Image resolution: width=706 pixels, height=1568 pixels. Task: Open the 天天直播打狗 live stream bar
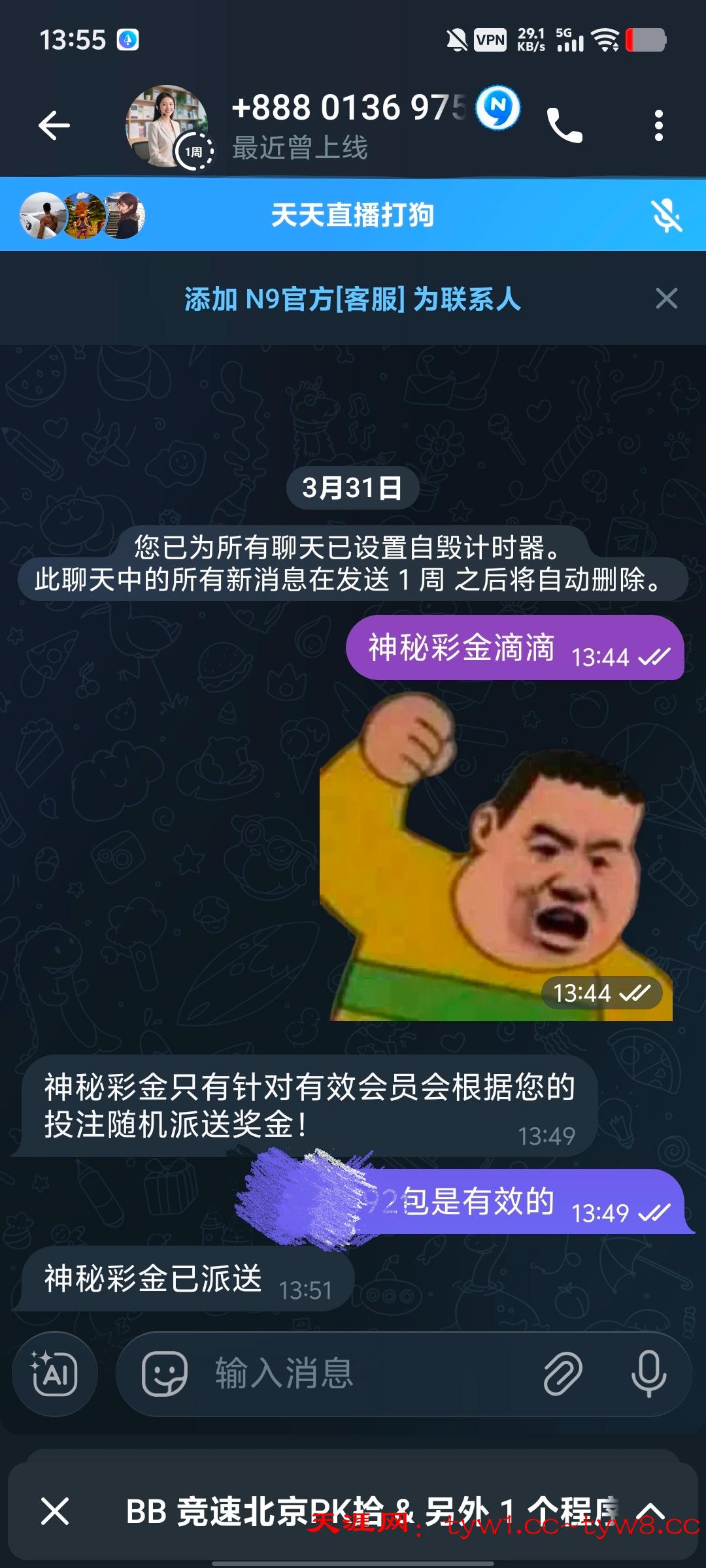click(x=353, y=215)
